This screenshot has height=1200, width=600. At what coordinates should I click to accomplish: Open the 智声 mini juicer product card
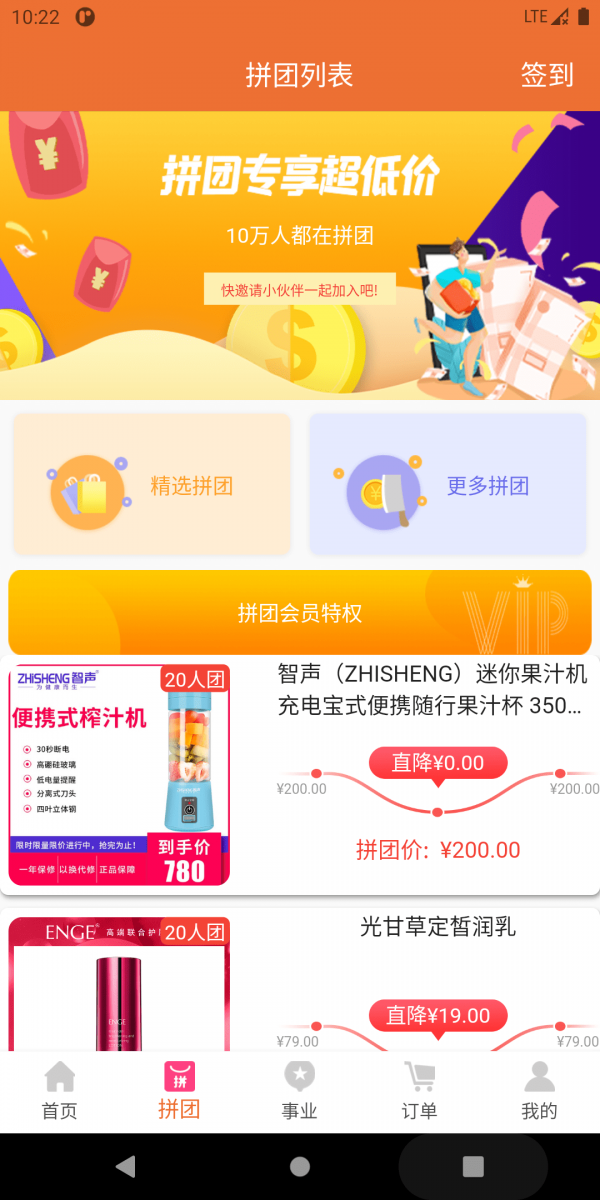[300, 775]
